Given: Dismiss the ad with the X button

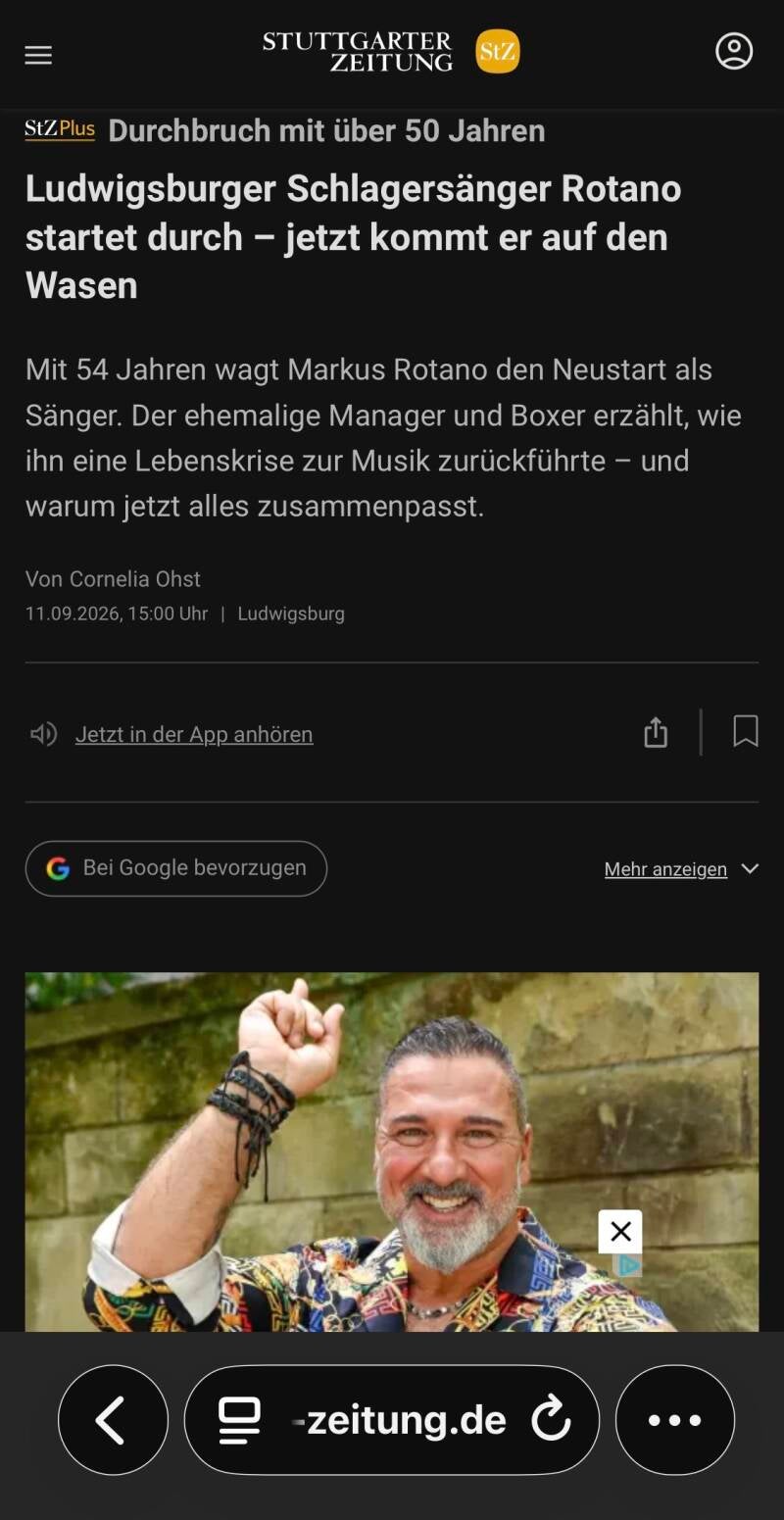Looking at the screenshot, I should (x=620, y=1232).
